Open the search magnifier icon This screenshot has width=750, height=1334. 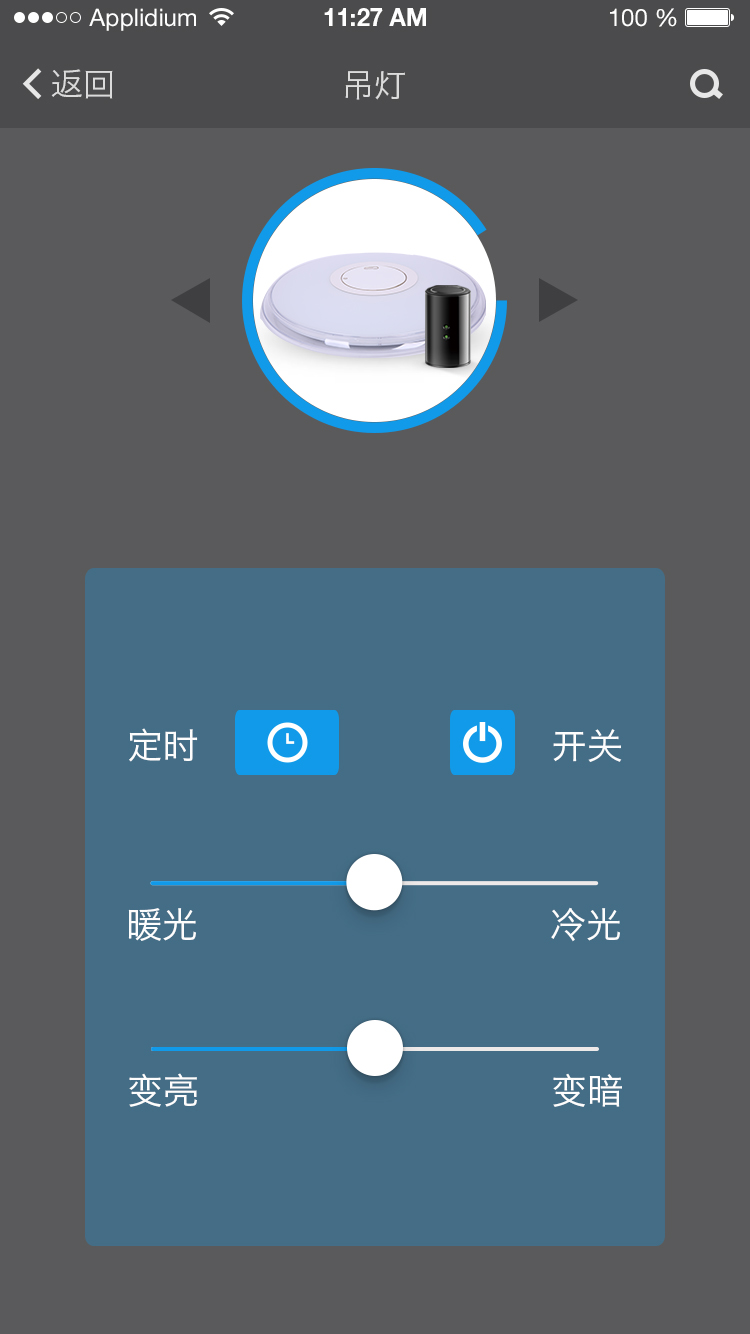coord(706,85)
